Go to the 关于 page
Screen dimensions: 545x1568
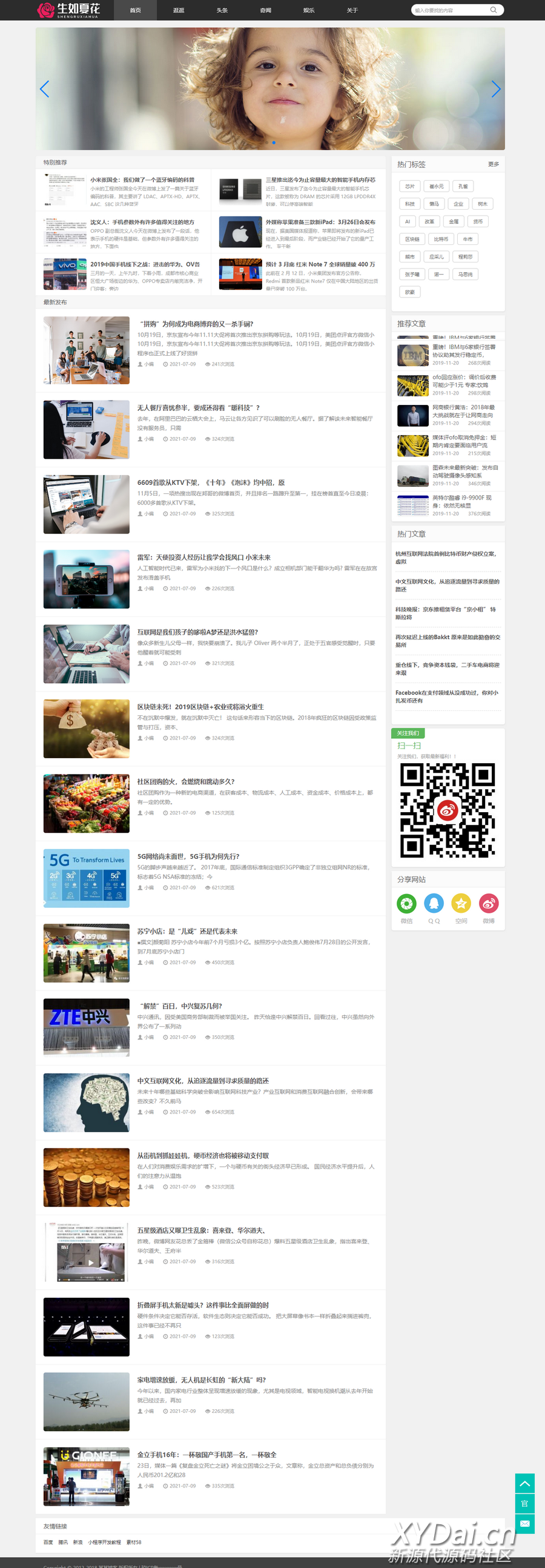(x=352, y=10)
